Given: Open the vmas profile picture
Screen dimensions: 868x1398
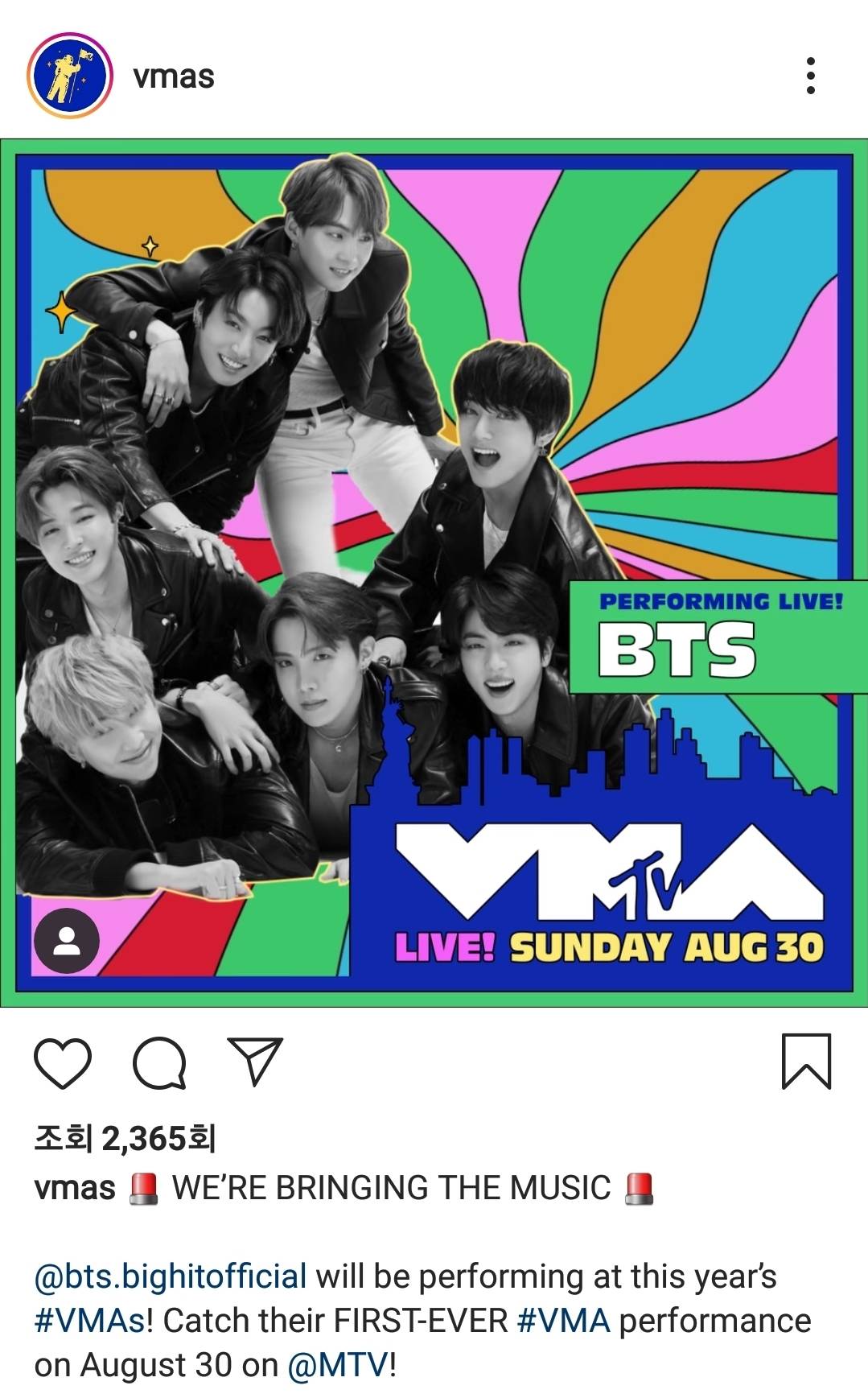Looking at the screenshot, I should coord(69,76).
